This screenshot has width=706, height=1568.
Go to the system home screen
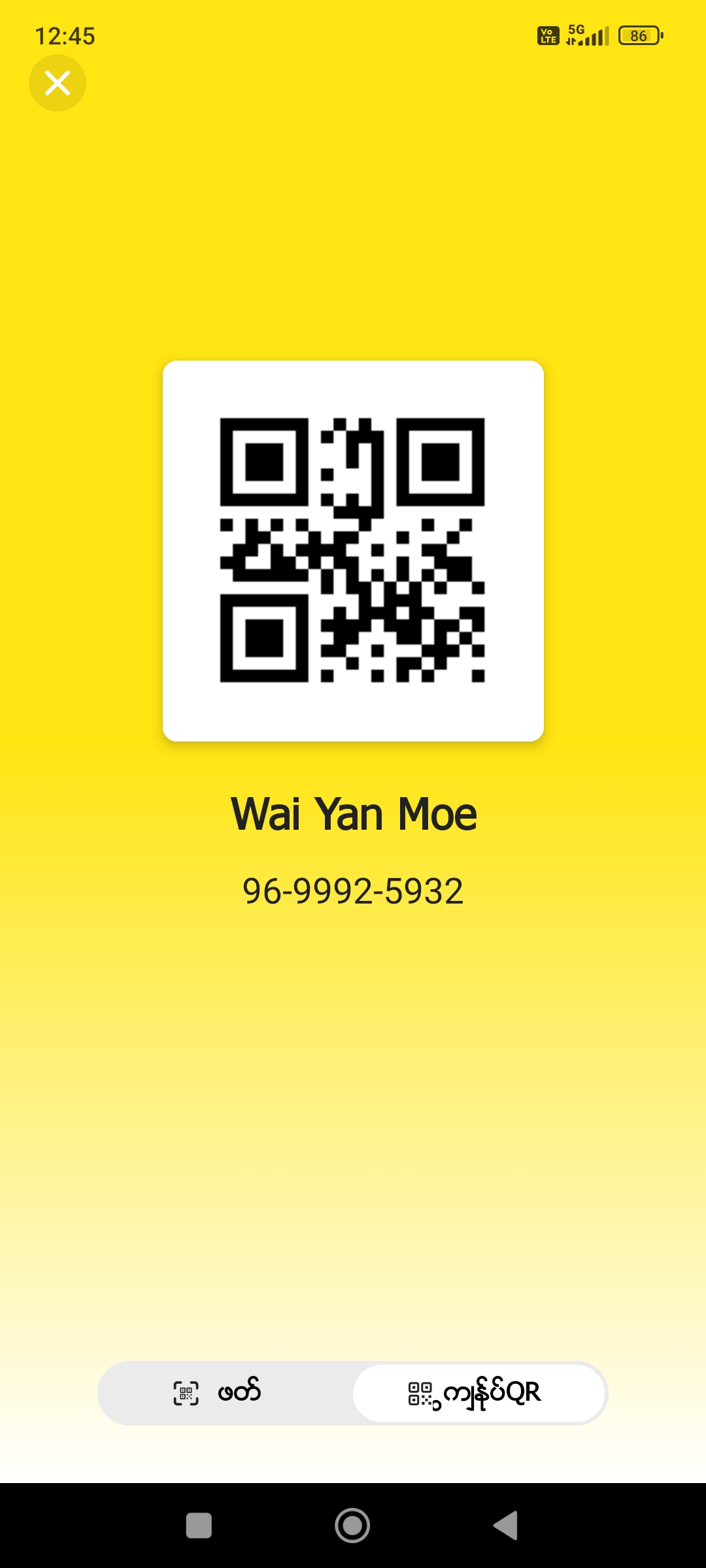(x=352, y=1526)
